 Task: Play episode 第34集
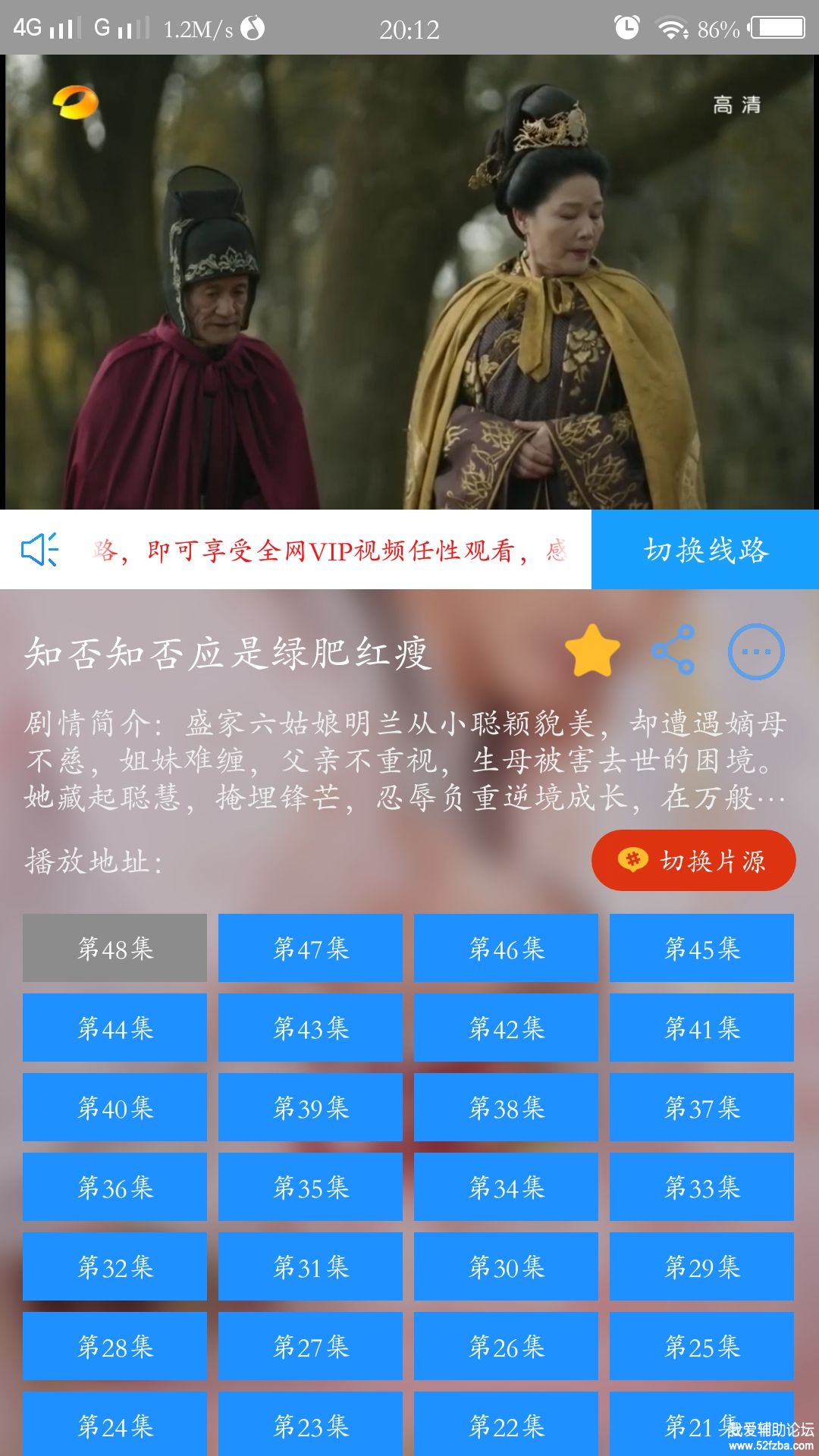point(506,1187)
